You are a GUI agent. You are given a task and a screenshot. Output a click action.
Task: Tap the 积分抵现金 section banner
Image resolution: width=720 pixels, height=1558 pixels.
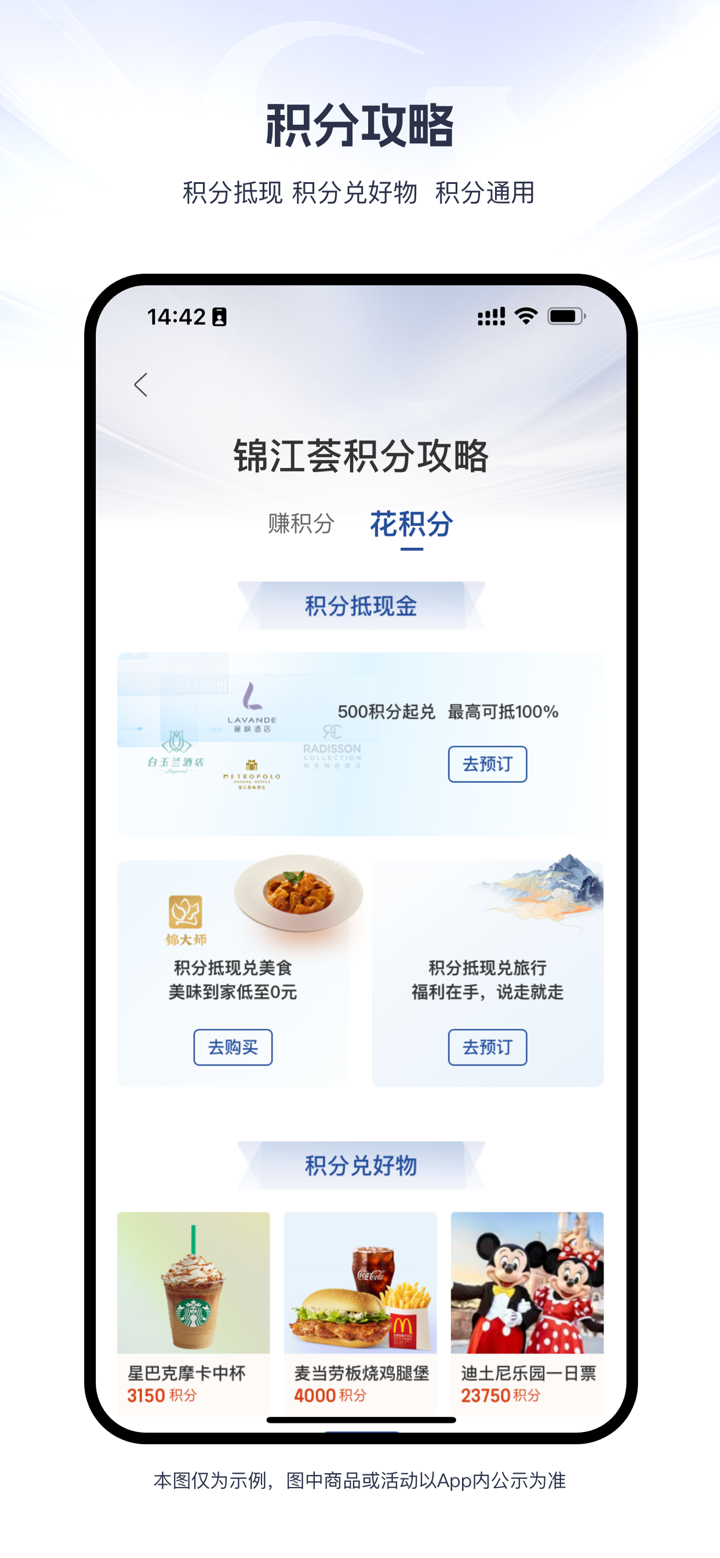click(x=359, y=605)
